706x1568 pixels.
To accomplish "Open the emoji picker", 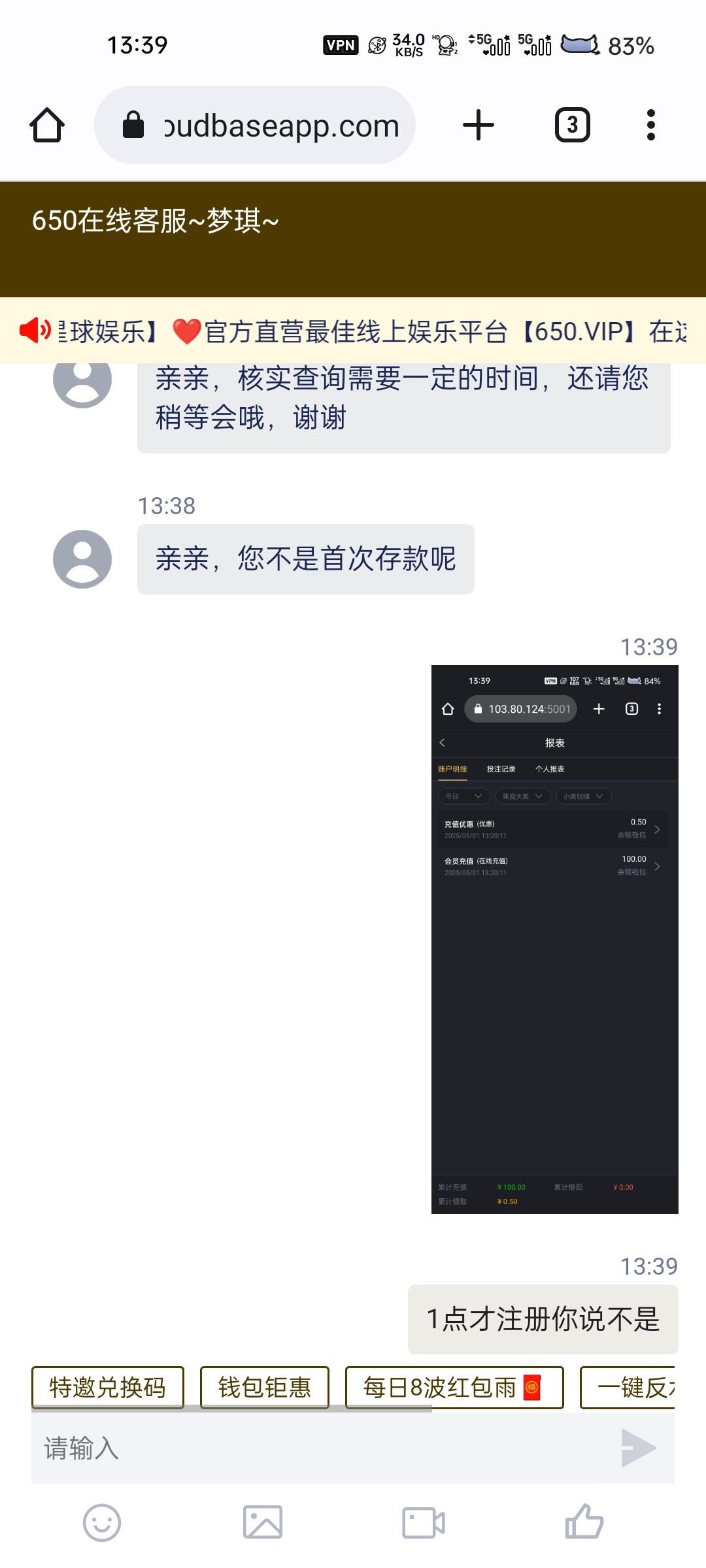I will [102, 1523].
